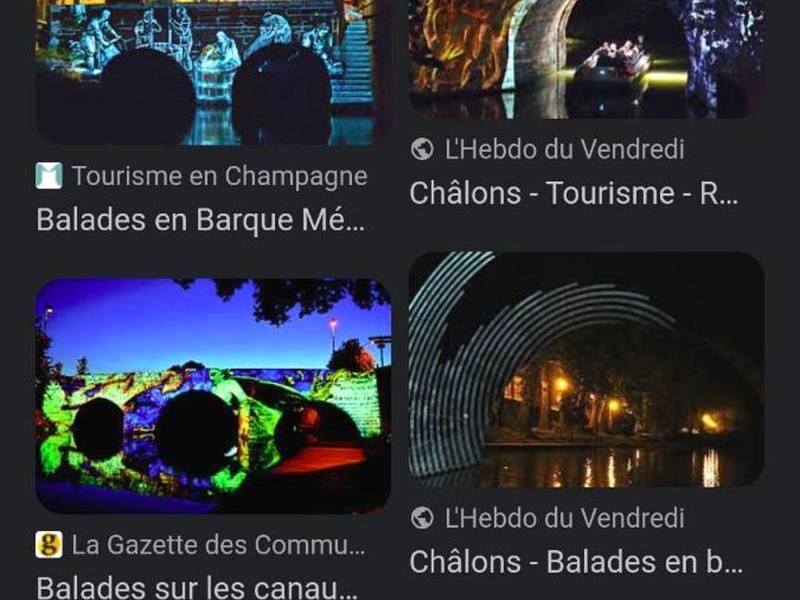Image resolution: width=800 pixels, height=600 pixels.
Task: Open Châlons - Balades en b... image result
Action: pos(586,370)
